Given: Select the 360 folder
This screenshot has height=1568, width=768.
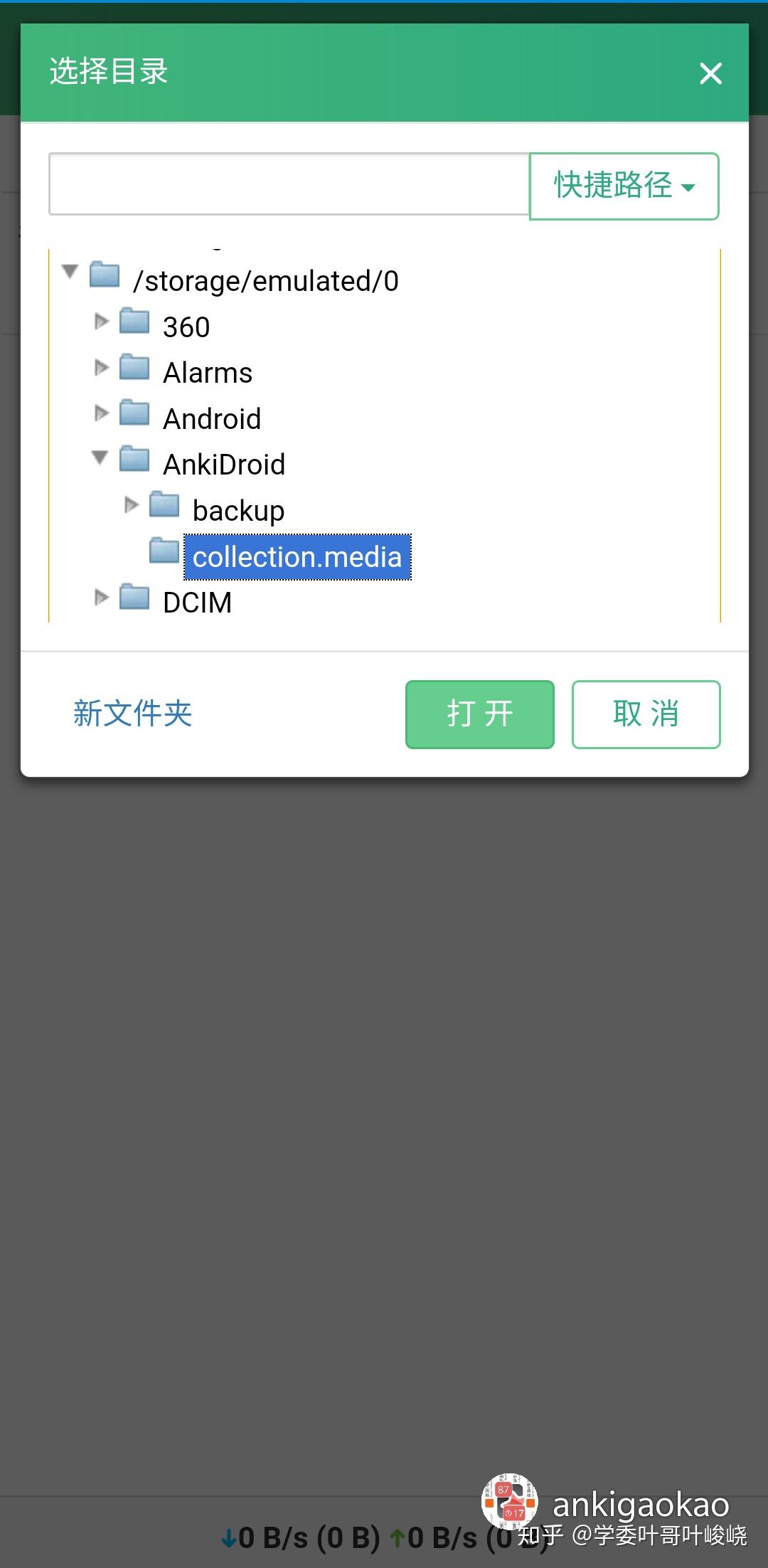Looking at the screenshot, I should click(186, 327).
